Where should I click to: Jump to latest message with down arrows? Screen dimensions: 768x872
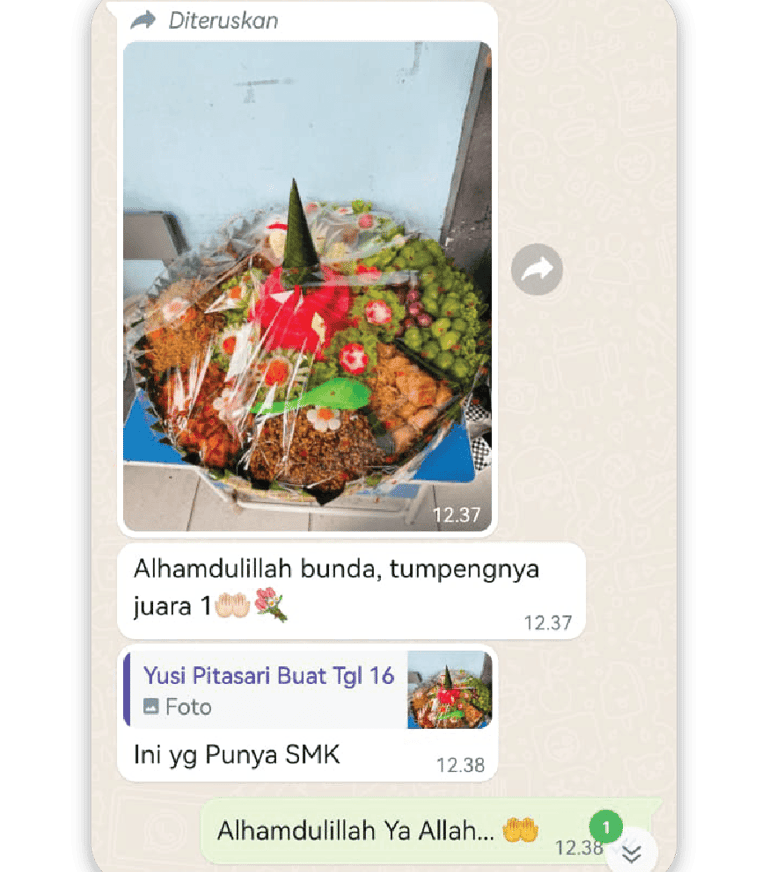tap(631, 853)
